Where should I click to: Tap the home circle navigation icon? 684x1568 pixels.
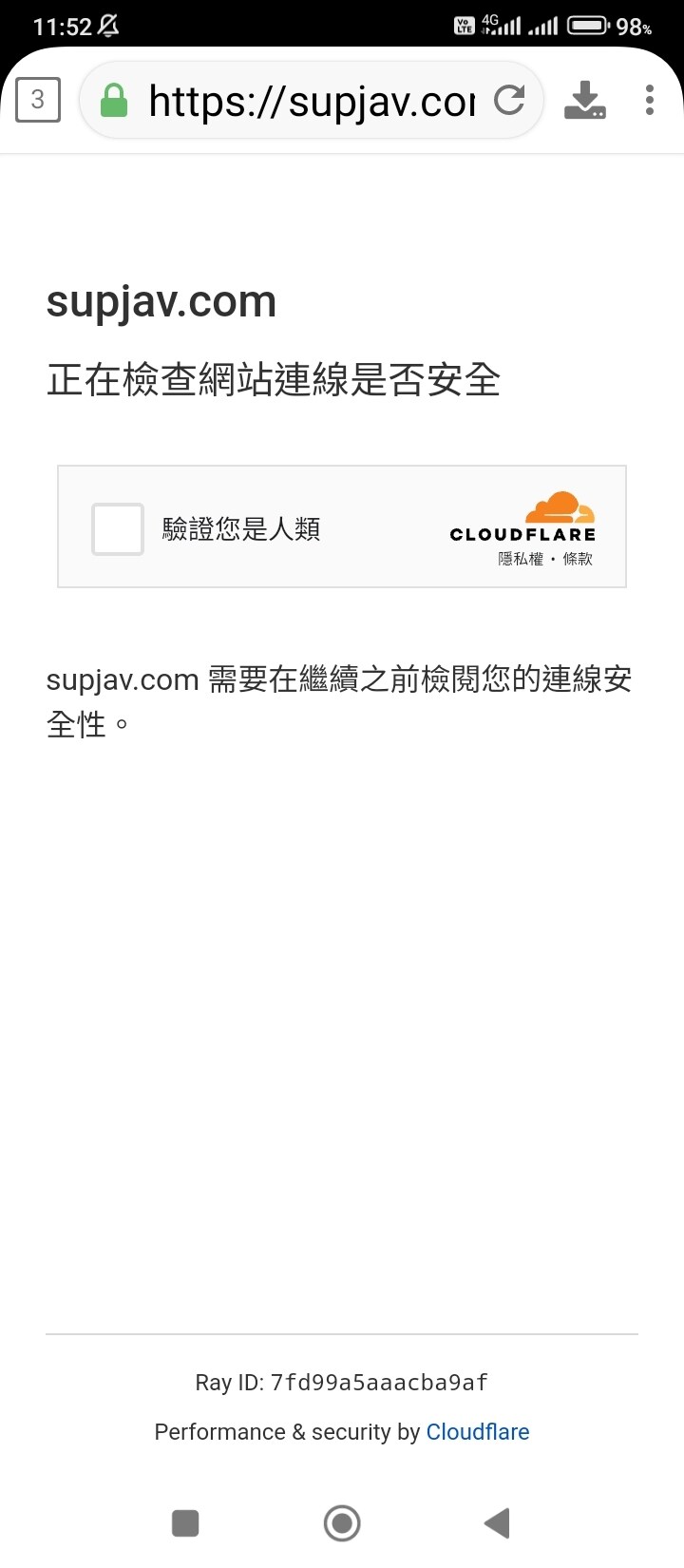click(342, 1522)
